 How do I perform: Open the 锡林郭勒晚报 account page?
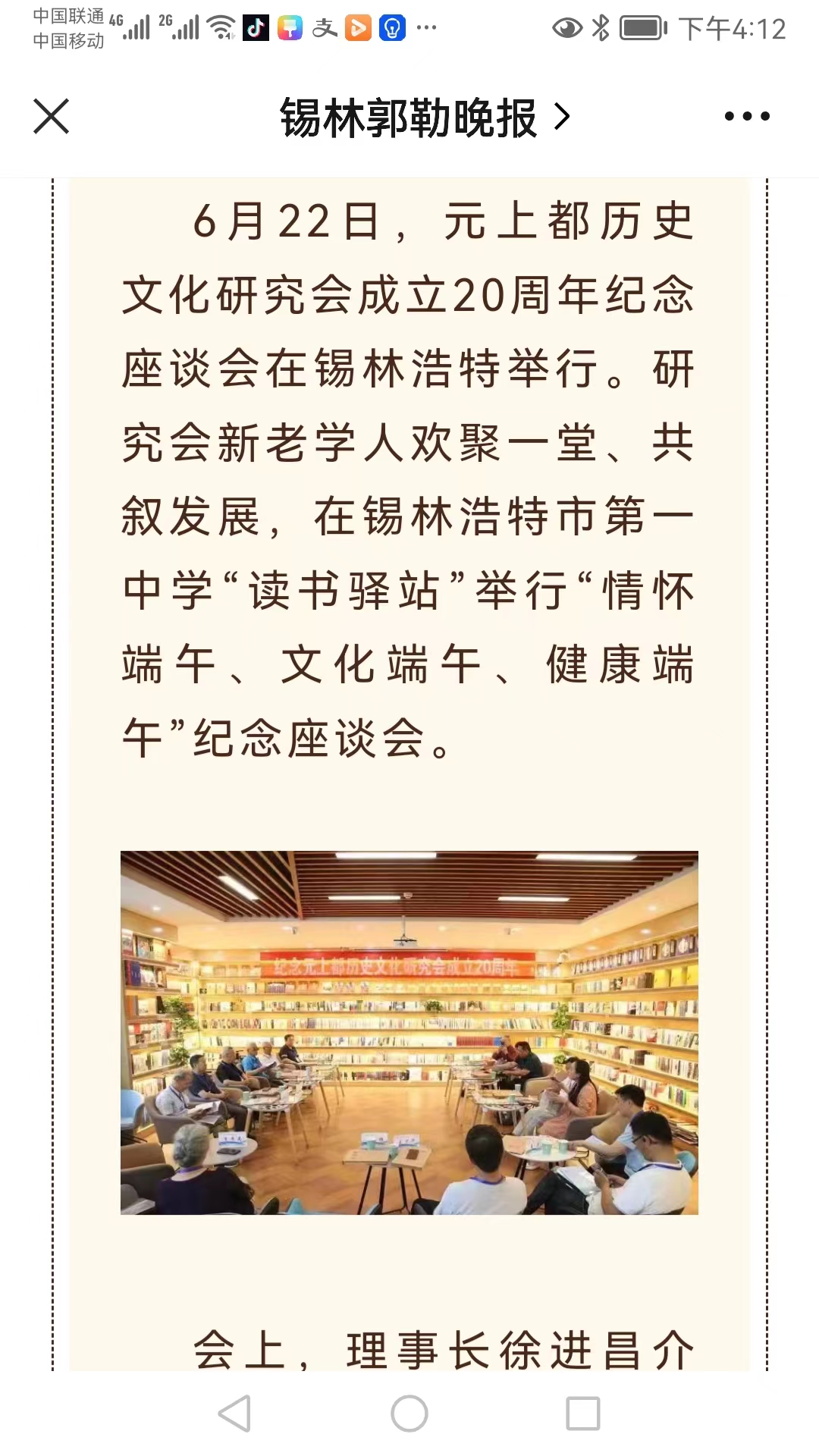(425, 118)
